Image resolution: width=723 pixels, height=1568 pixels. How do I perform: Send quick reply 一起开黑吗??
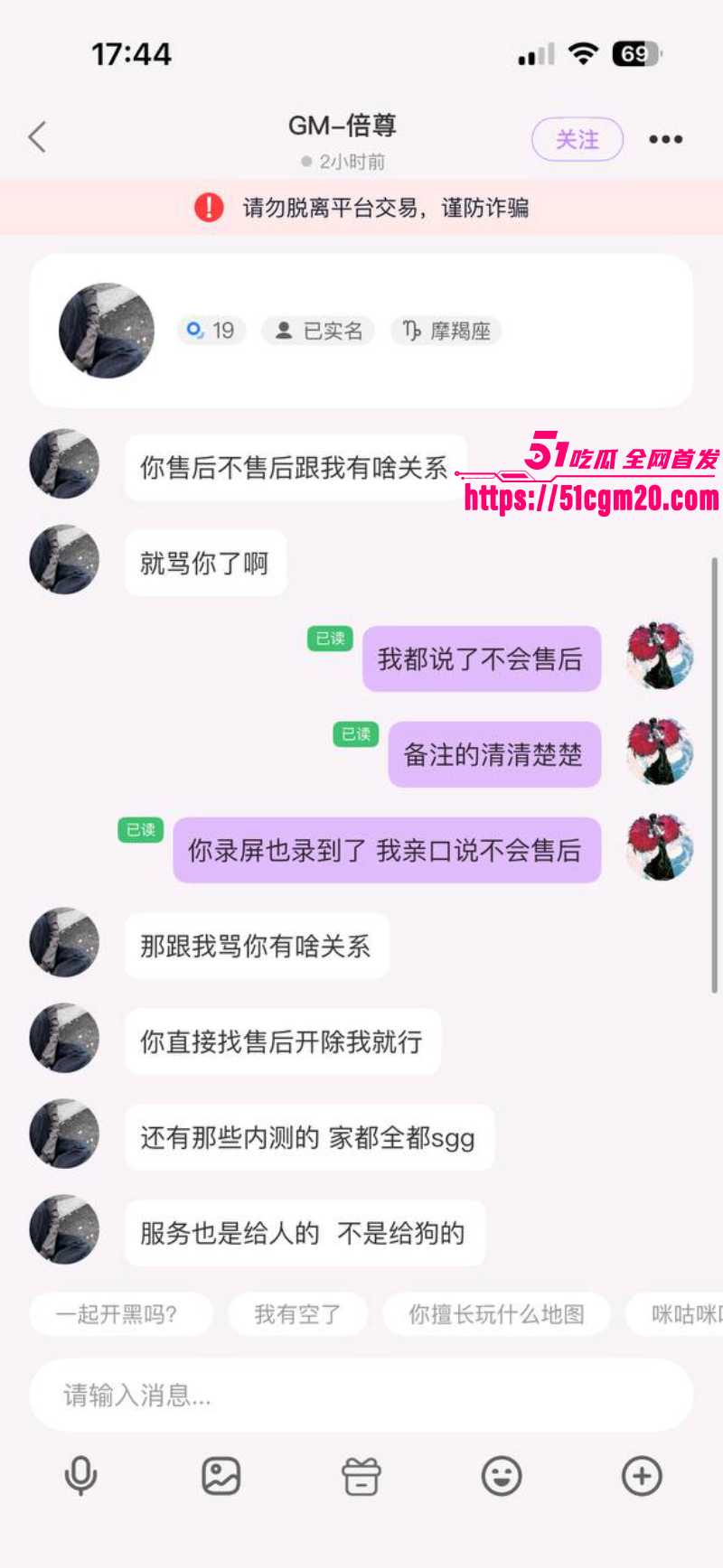(121, 1315)
